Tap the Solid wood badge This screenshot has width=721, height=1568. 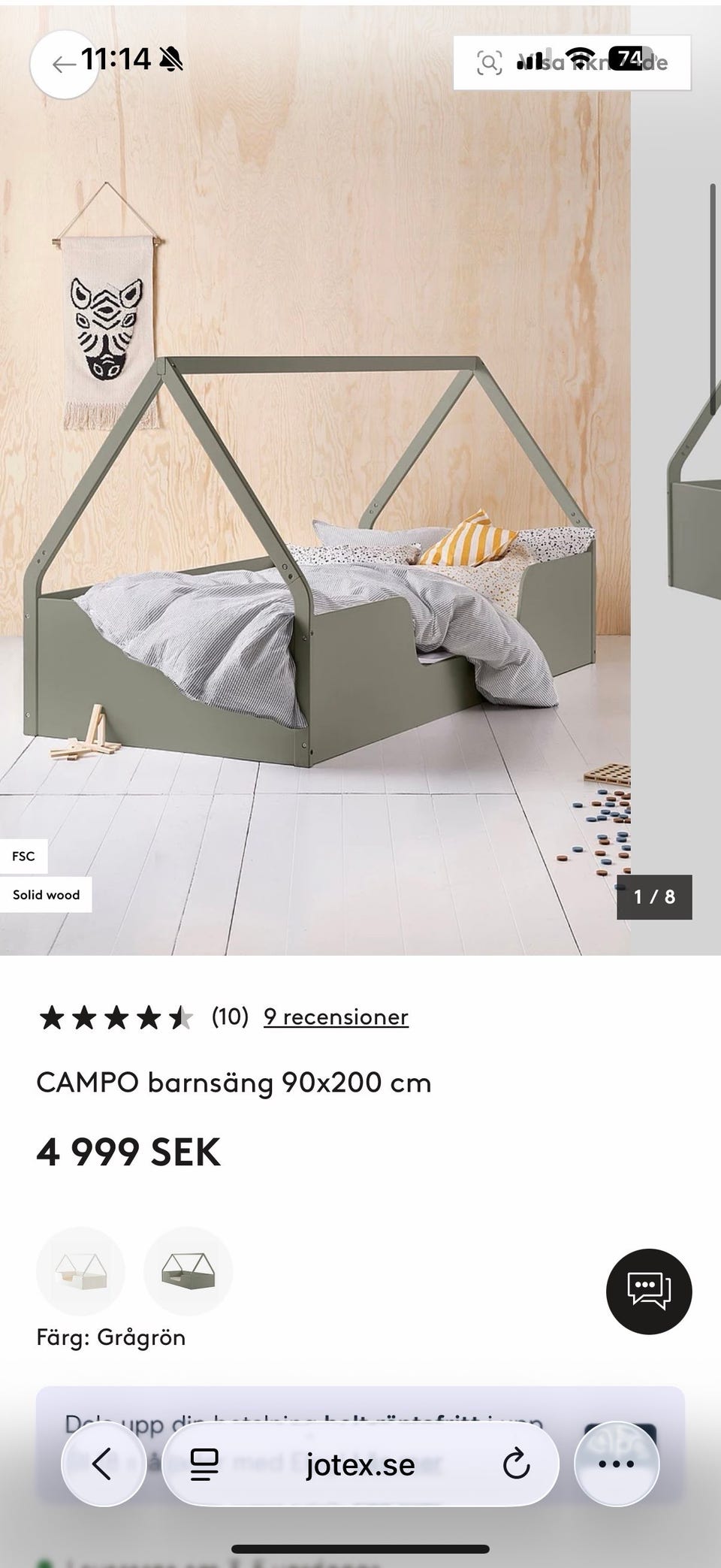47,895
